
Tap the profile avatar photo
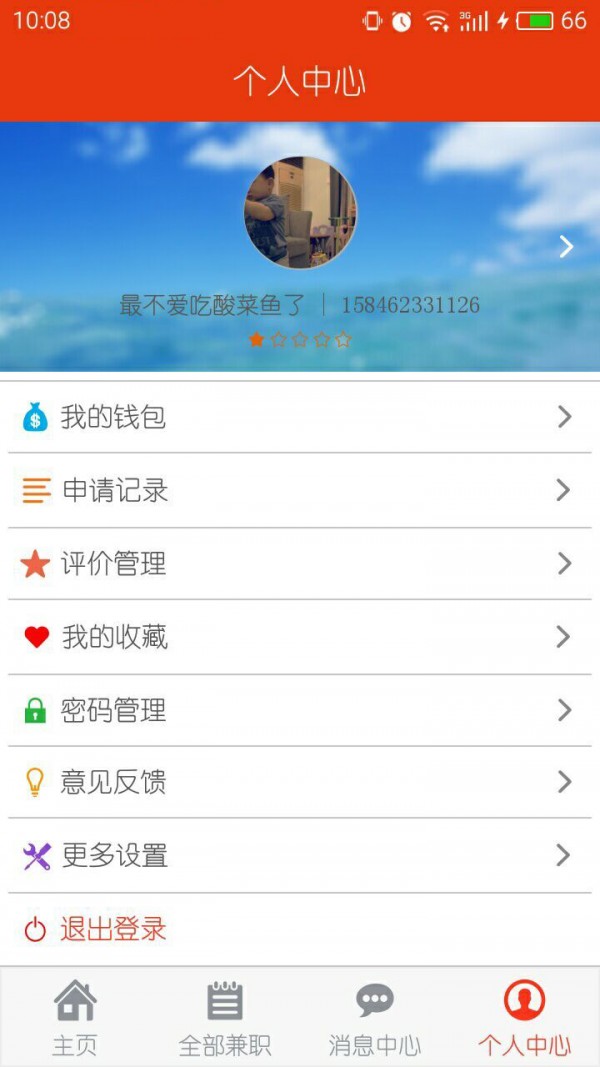300,212
